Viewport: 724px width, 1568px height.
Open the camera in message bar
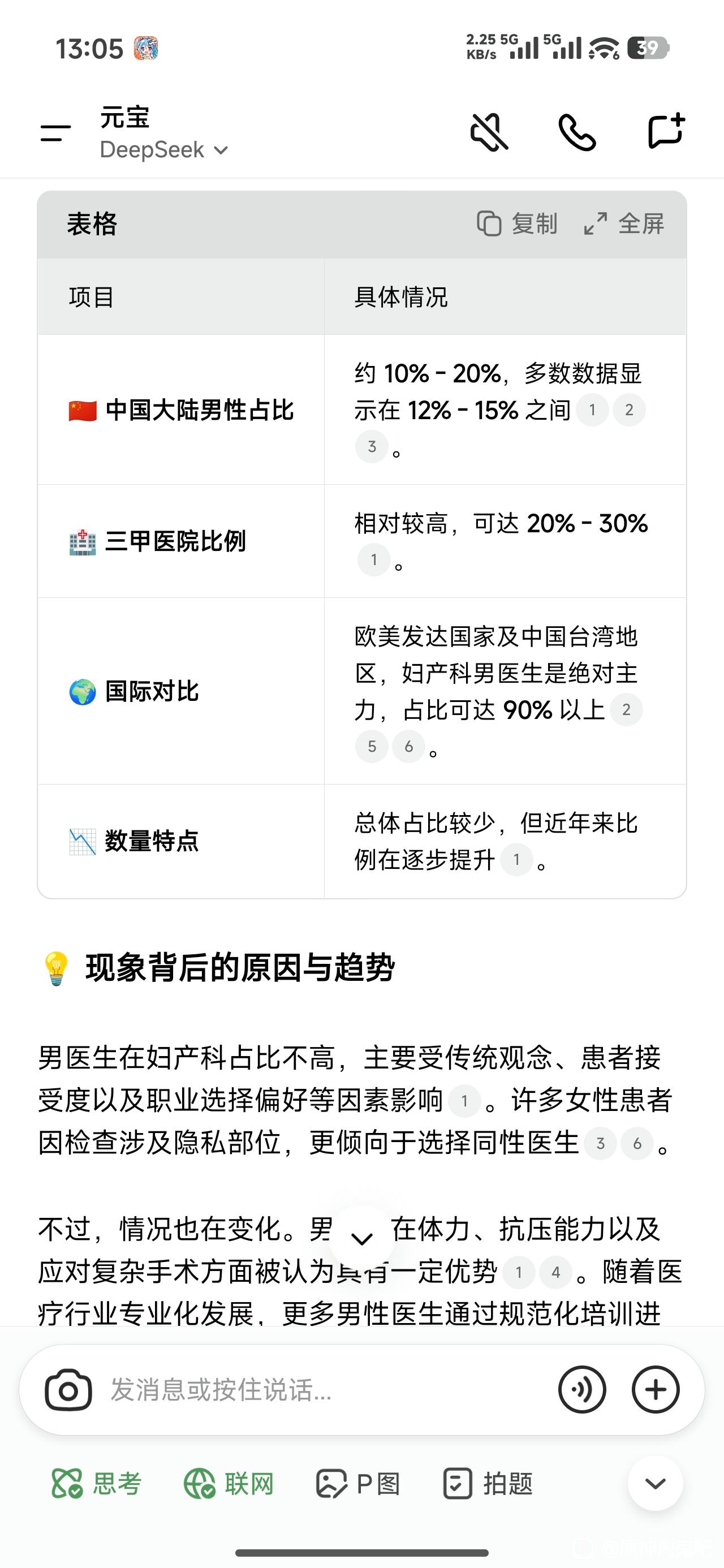(68, 1390)
